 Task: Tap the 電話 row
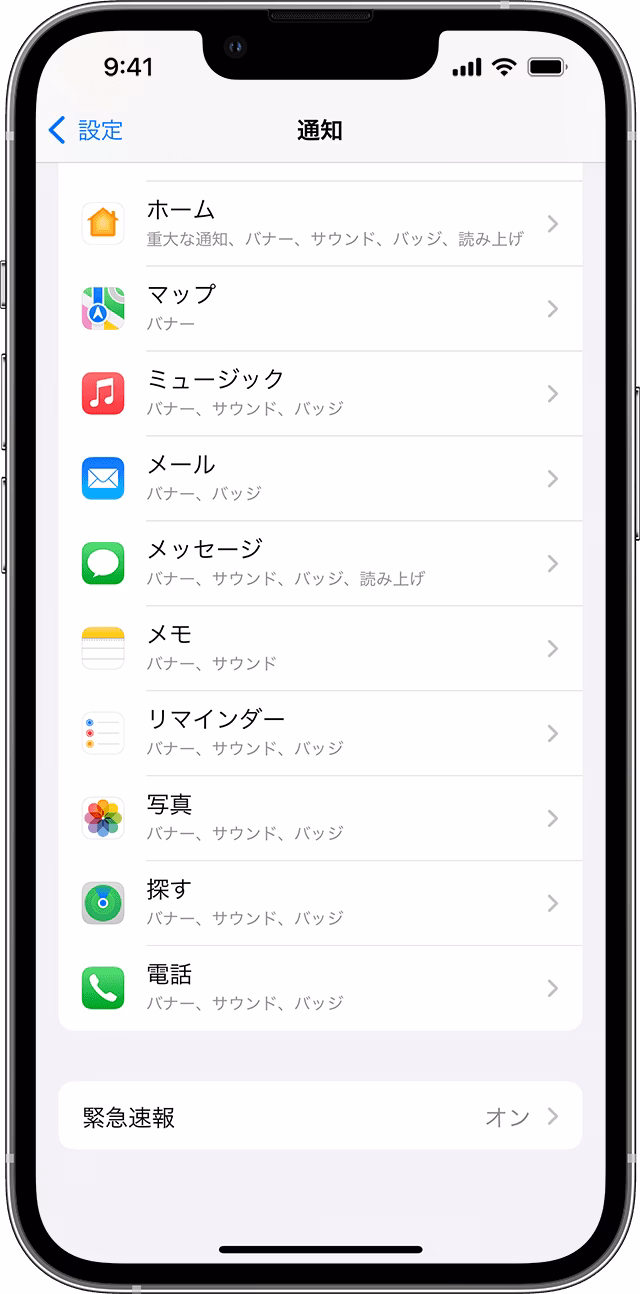click(320, 988)
